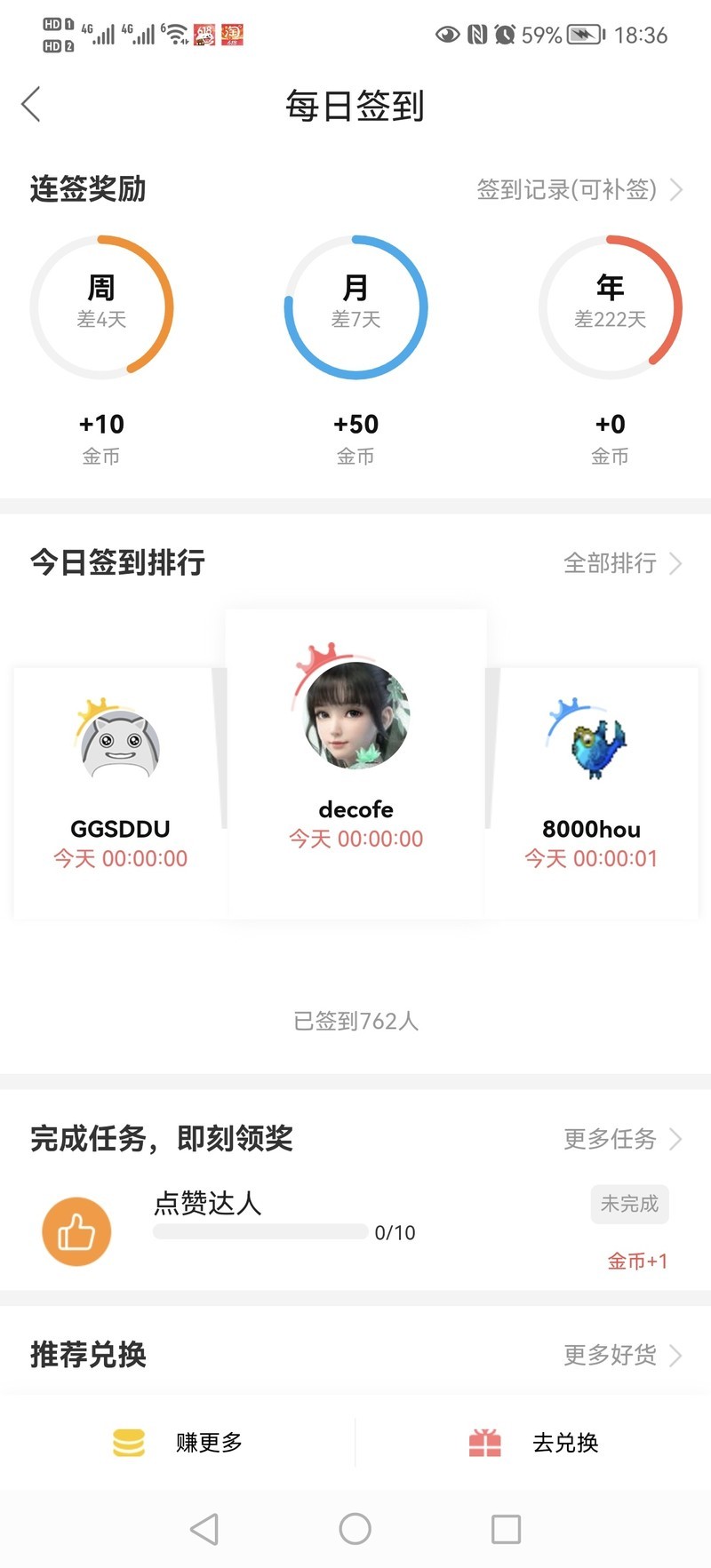Image resolution: width=711 pixels, height=1568 pixels.
Task: Go back from the 每日签到 page
Action: click(32, 105)
